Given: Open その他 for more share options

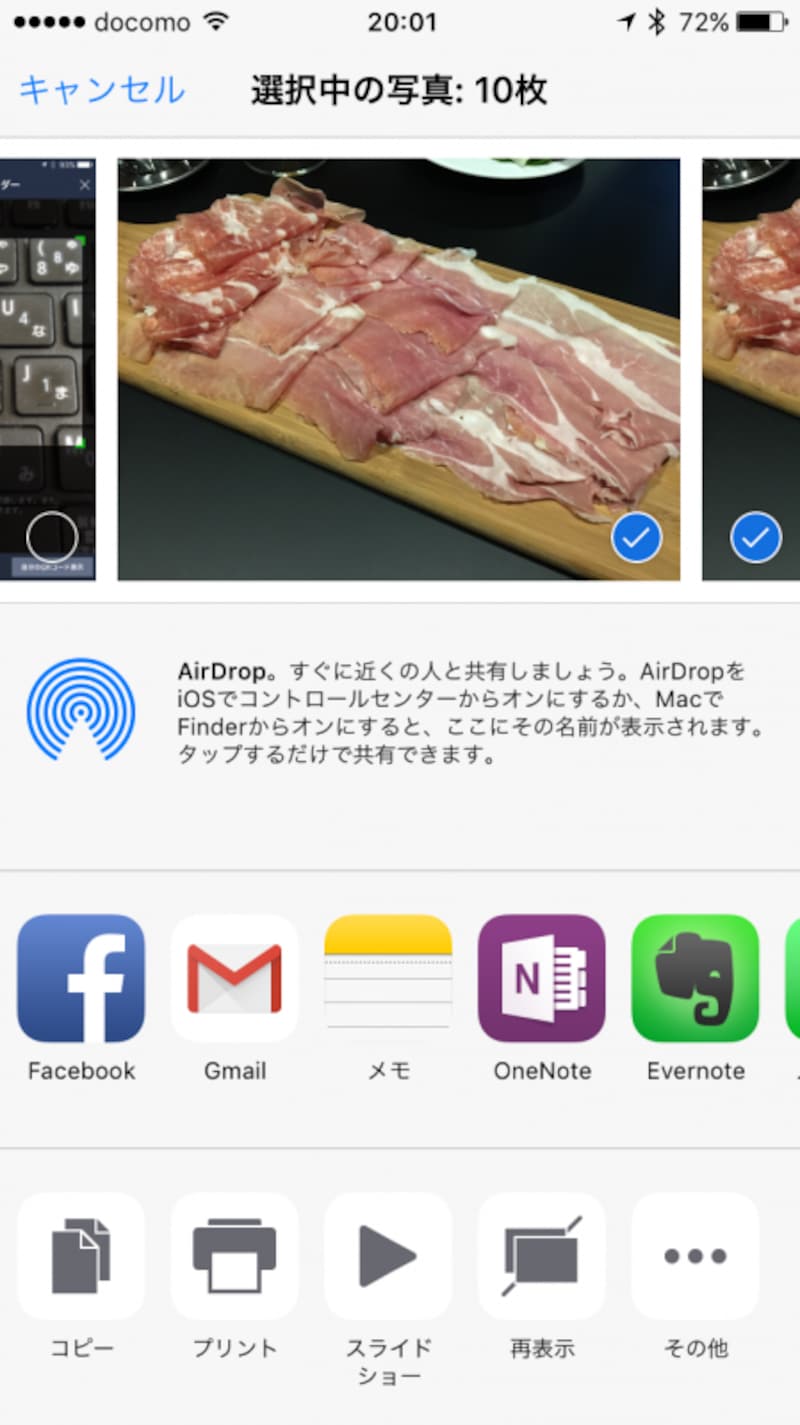Looking at the screenshot, I should tap(694, 1256).
